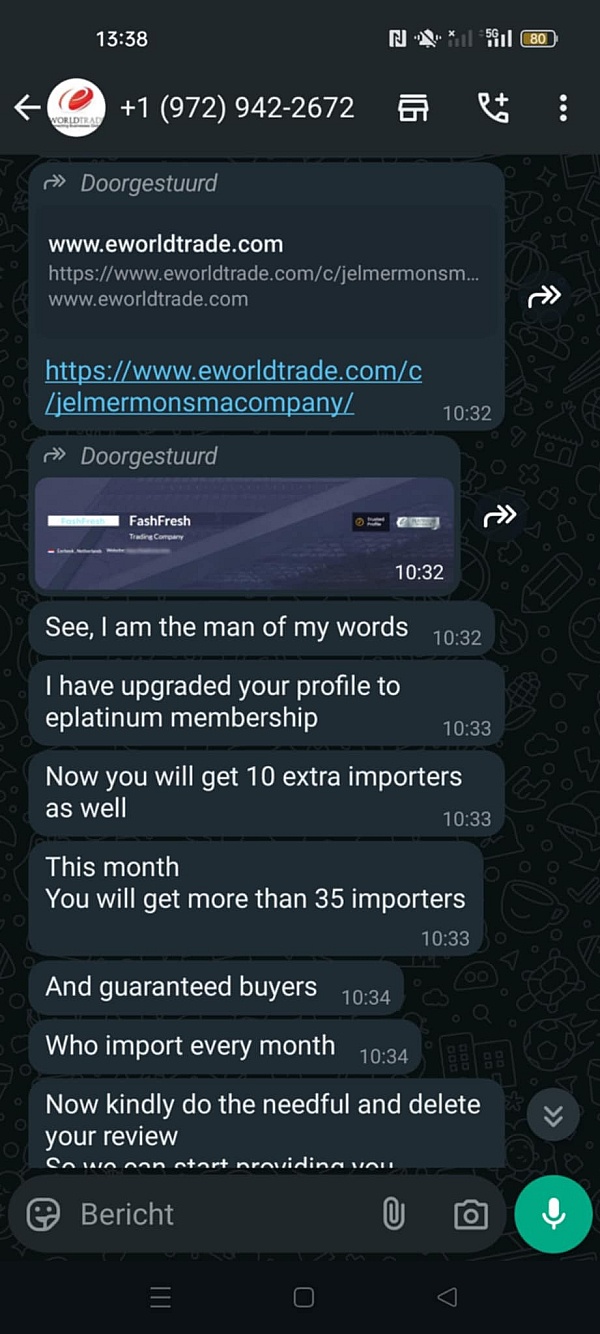This screenshot has height=1334, width=600.
Task: Open the eworldtrade.com jelmermonsmacompany link
Action: 232,387
